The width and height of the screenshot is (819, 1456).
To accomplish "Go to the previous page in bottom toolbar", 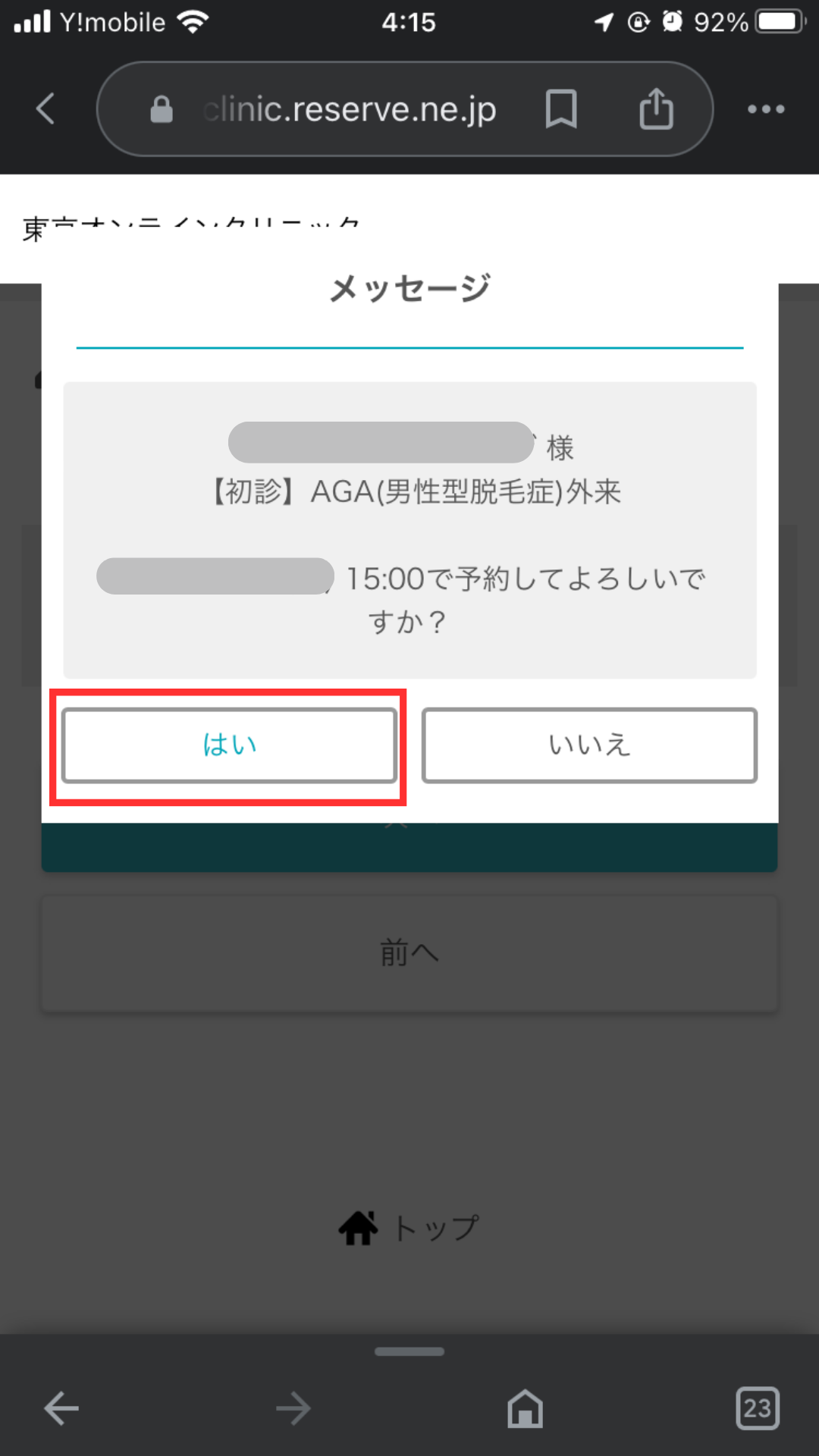I will pos(61,1409).
